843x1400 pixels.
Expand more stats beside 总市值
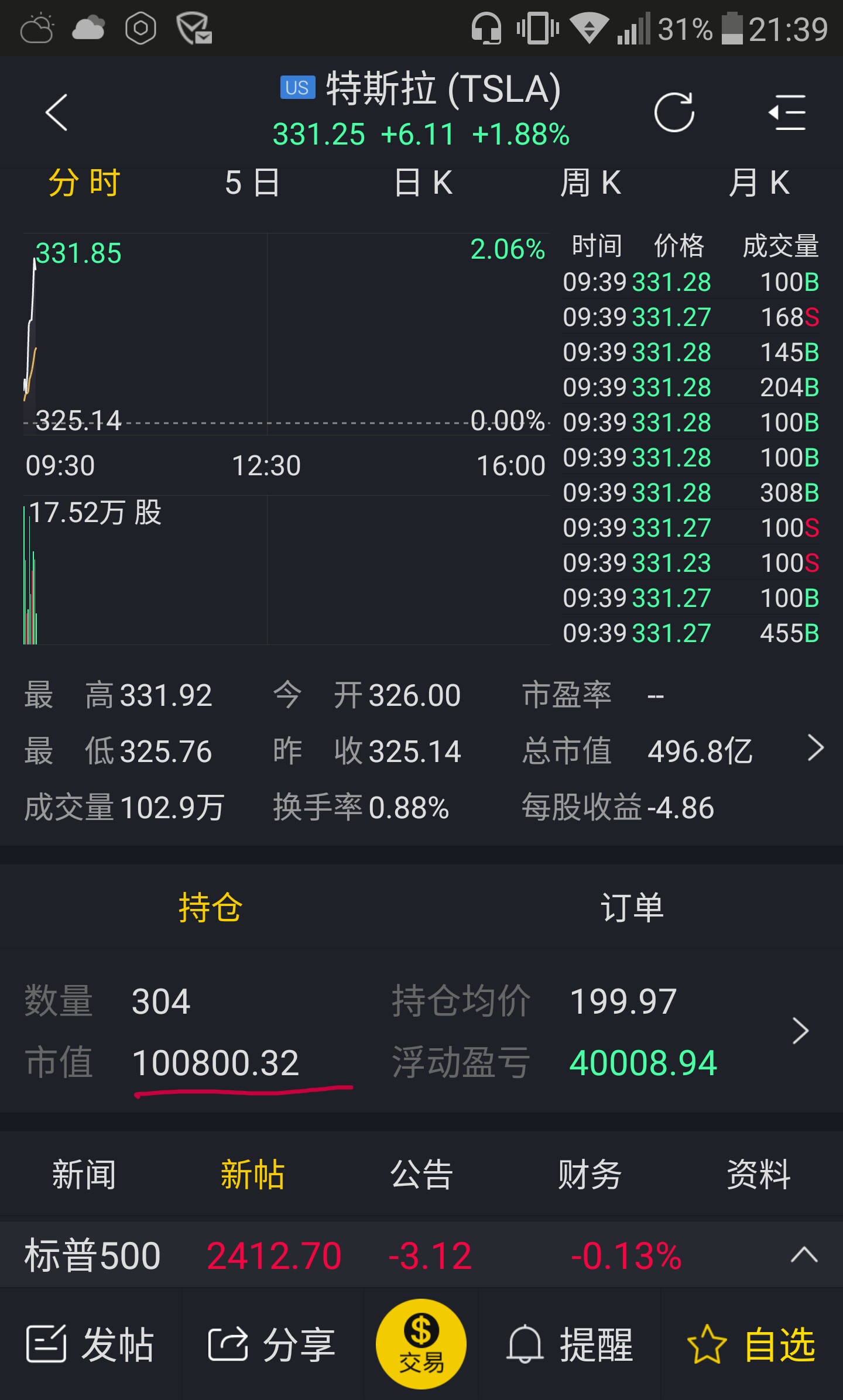(815, 748)
